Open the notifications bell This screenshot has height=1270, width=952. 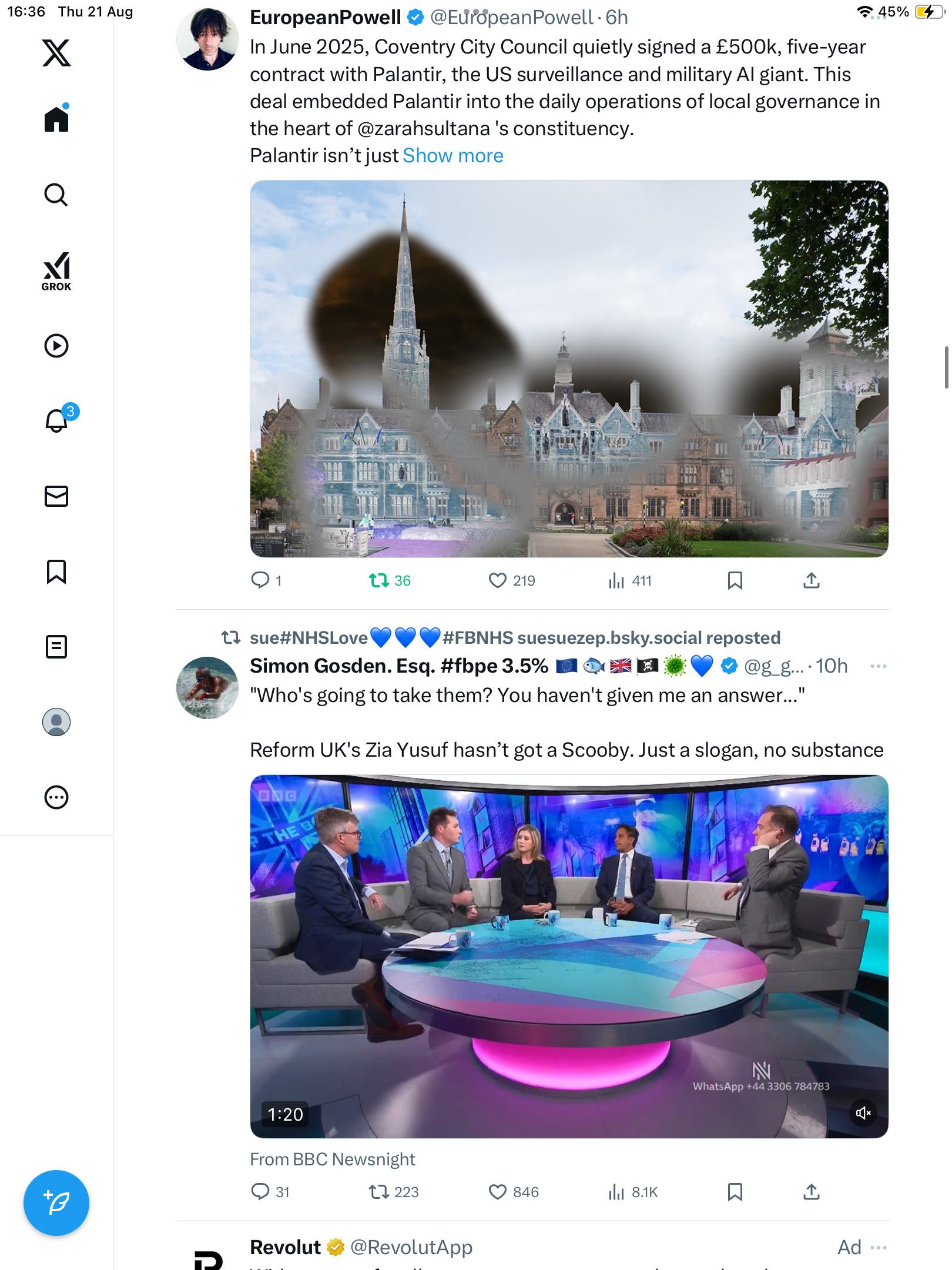point(56,420)
